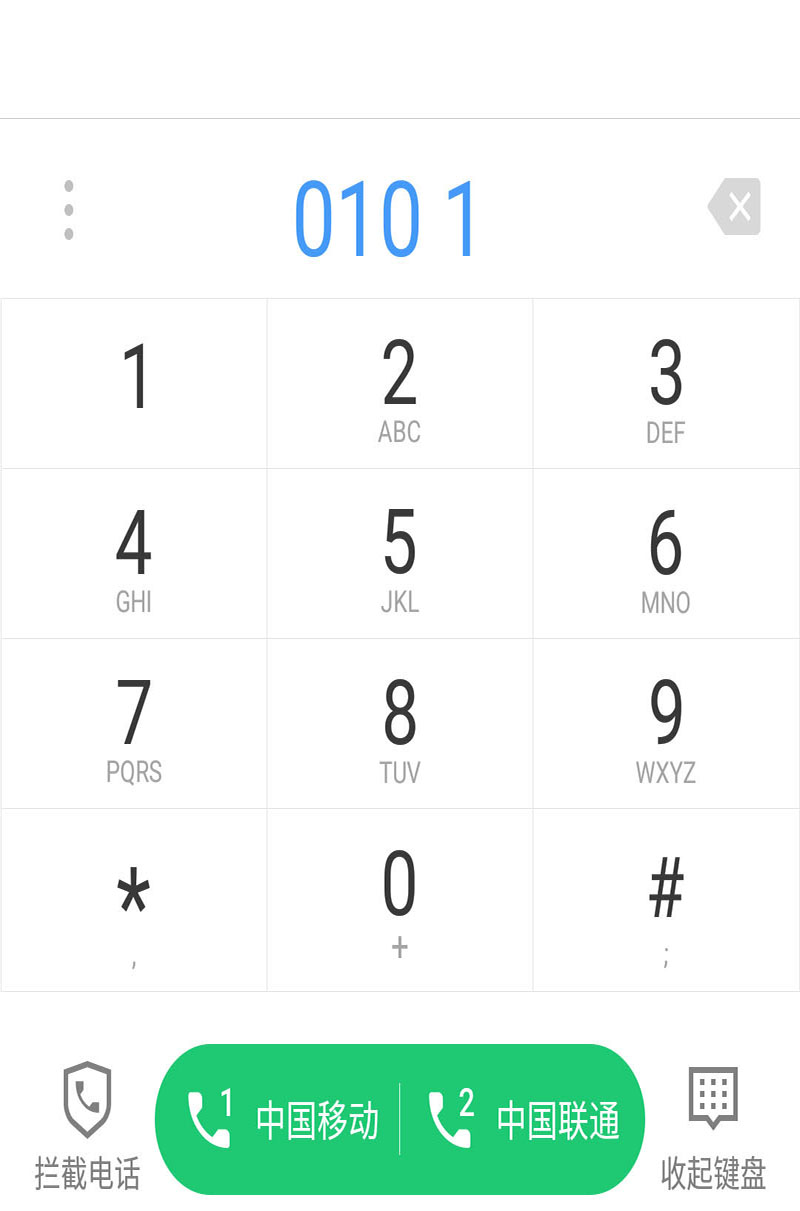Enter digit 7 PQRS
Viewport: 800px width, 1211px height.
click(x=134, y=724)
